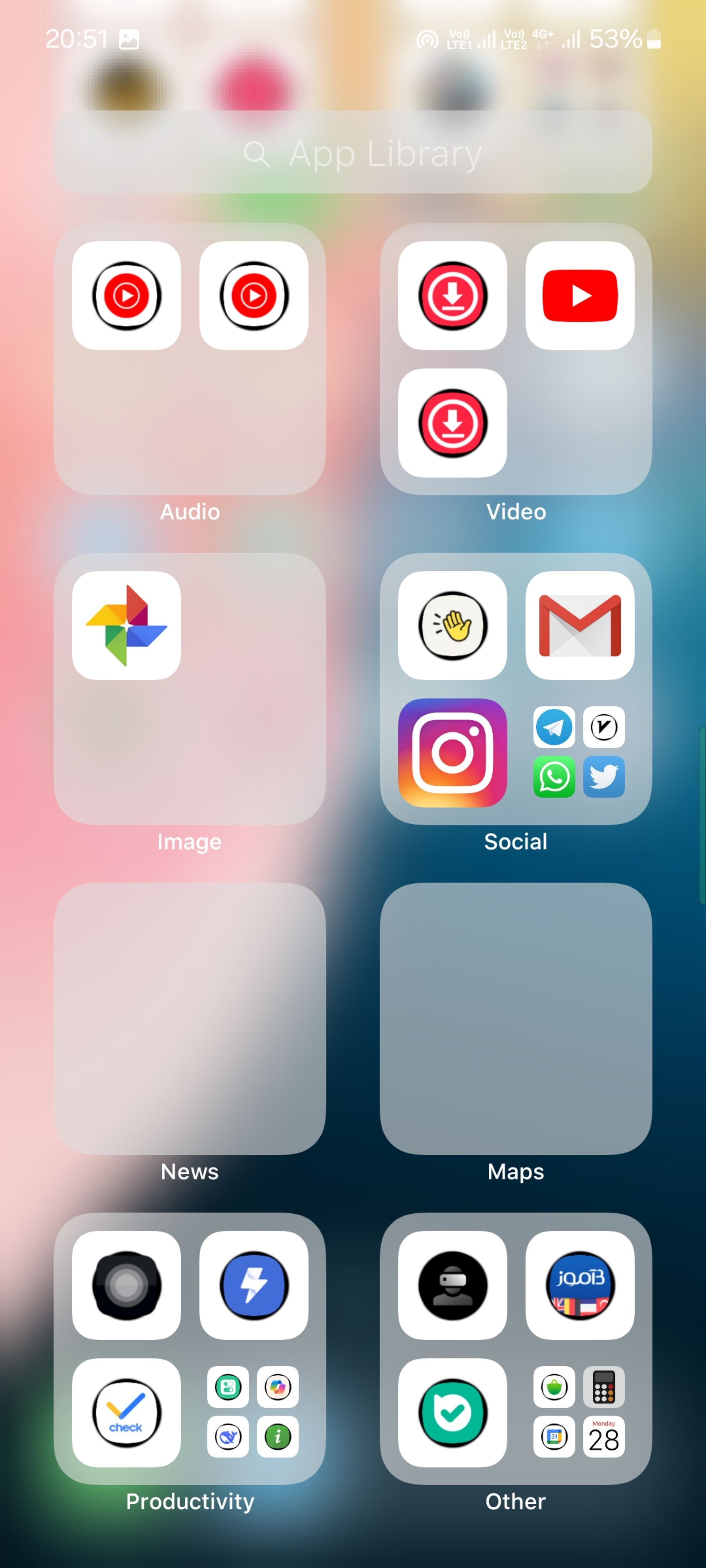Open the App Library search field
The image size is (706, 1568).
pyautogui.click(x=353, y=153)
